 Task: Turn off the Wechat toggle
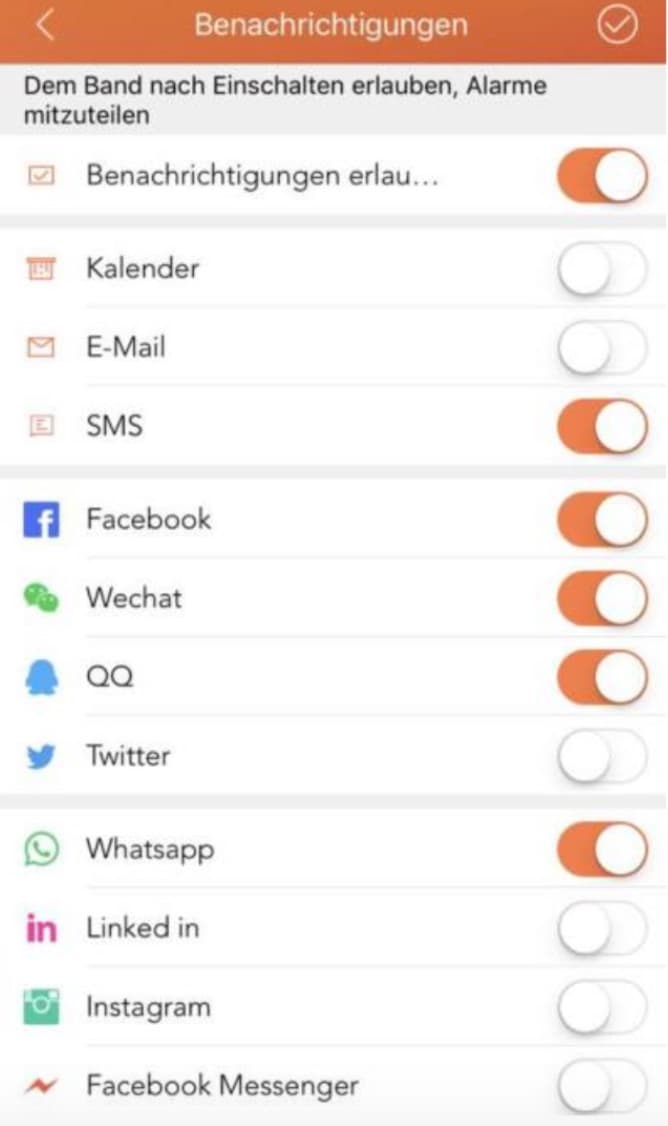(x=602, y=598)
